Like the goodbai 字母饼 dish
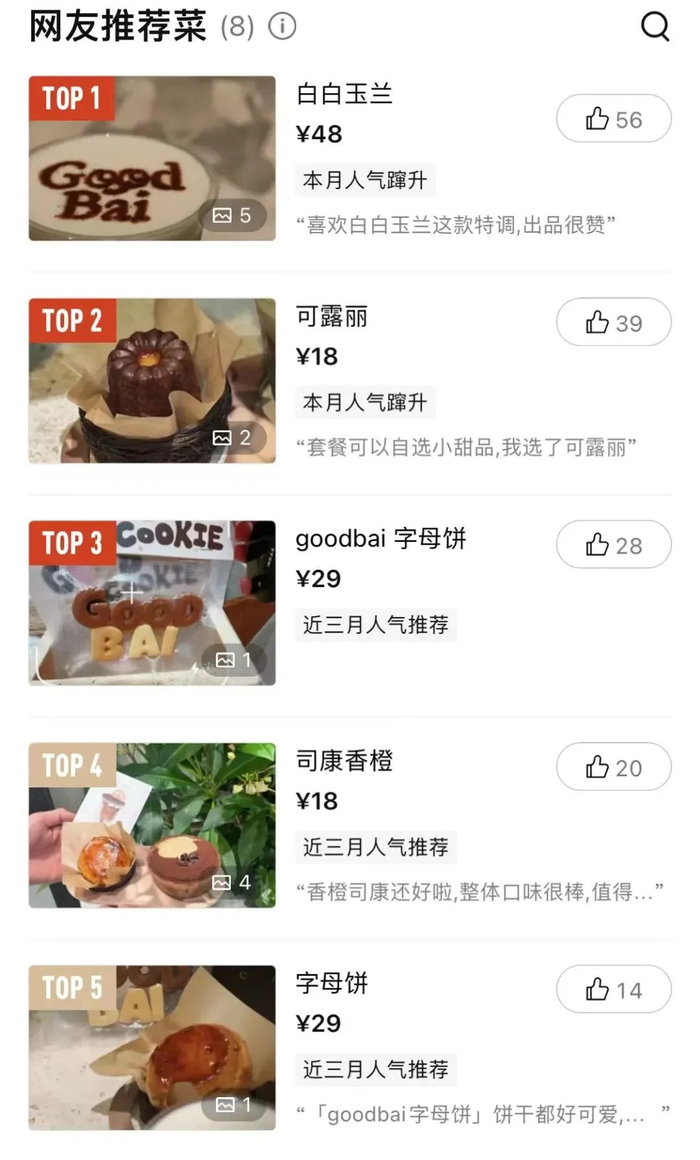Viewport: 700px width, 1160px height. point(614,545)
